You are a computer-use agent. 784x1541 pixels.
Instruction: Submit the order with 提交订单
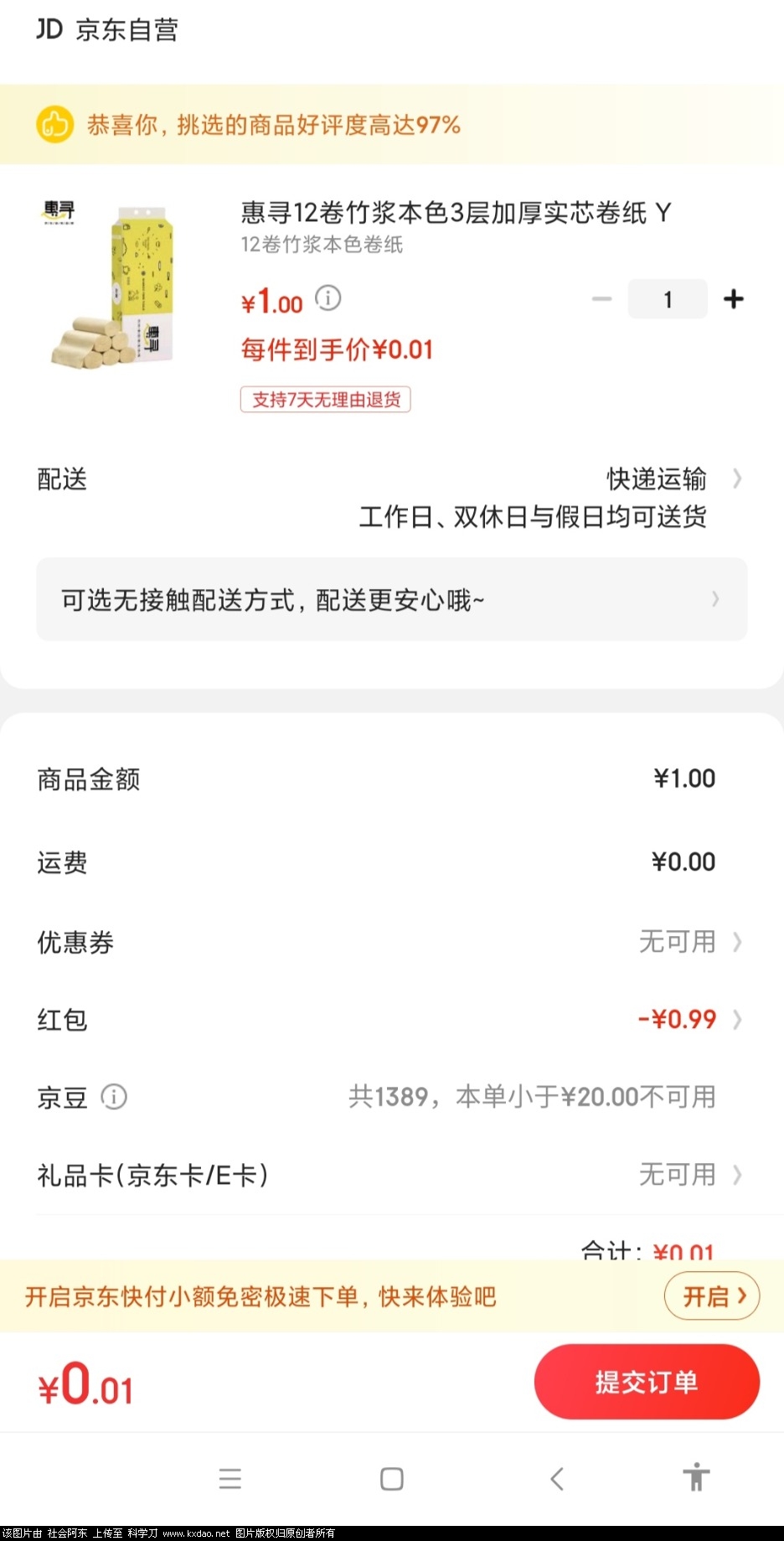tap(647, 1382)
